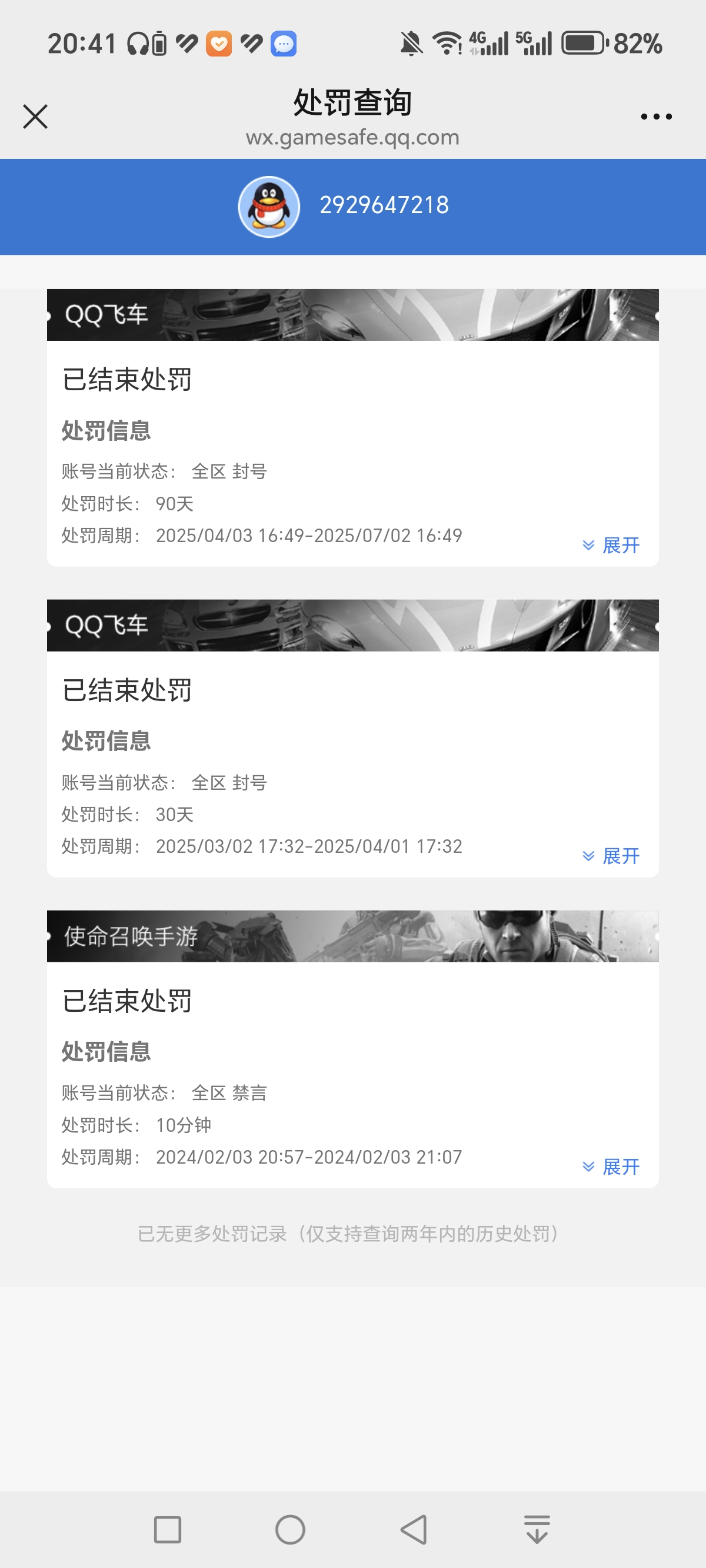Open the three-dot overflow menu
Viewport: 706px width, 1568px height.
(656, 117)
